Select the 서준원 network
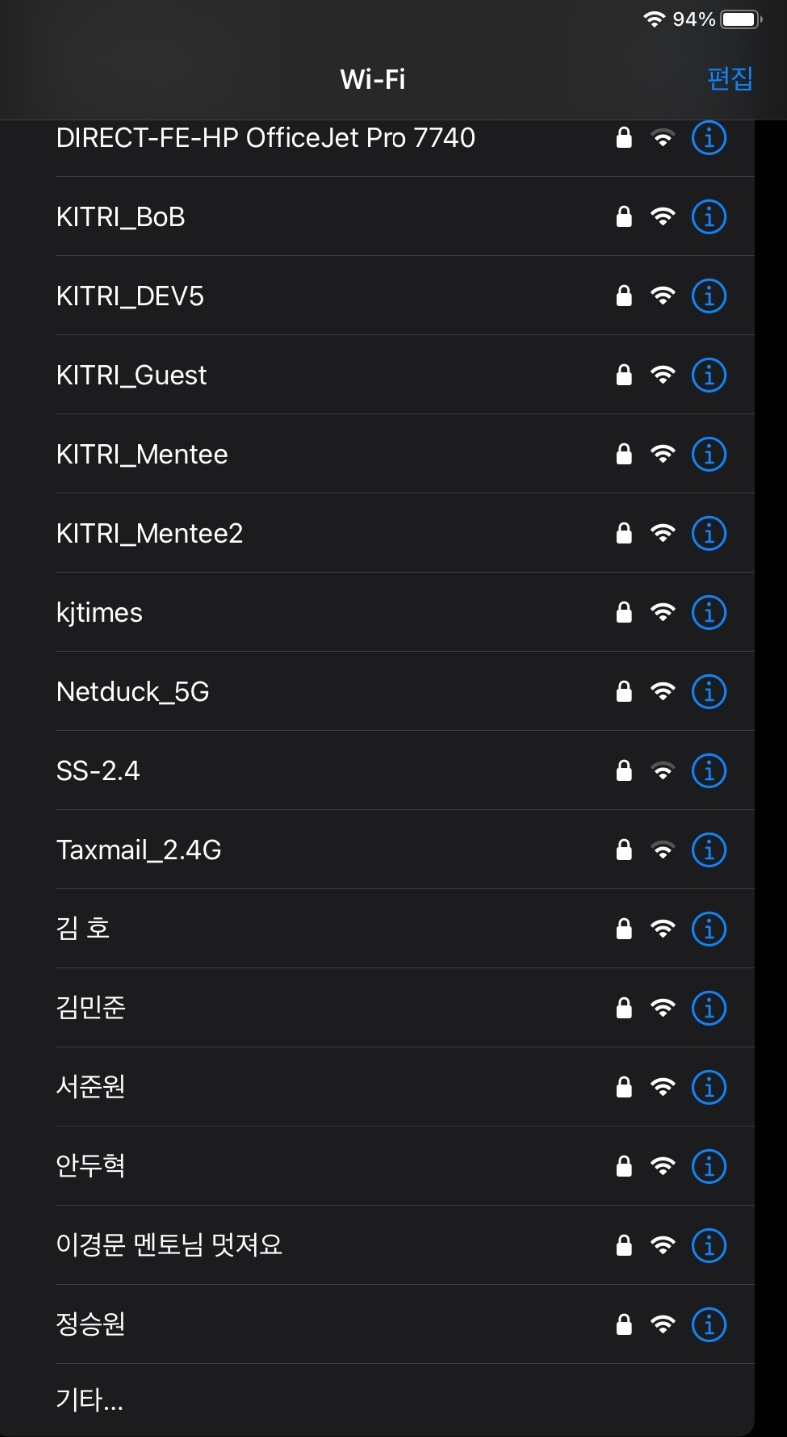Image resolution: width=787 pixels, height=1437 pixels. click(x=89, y=1086)
